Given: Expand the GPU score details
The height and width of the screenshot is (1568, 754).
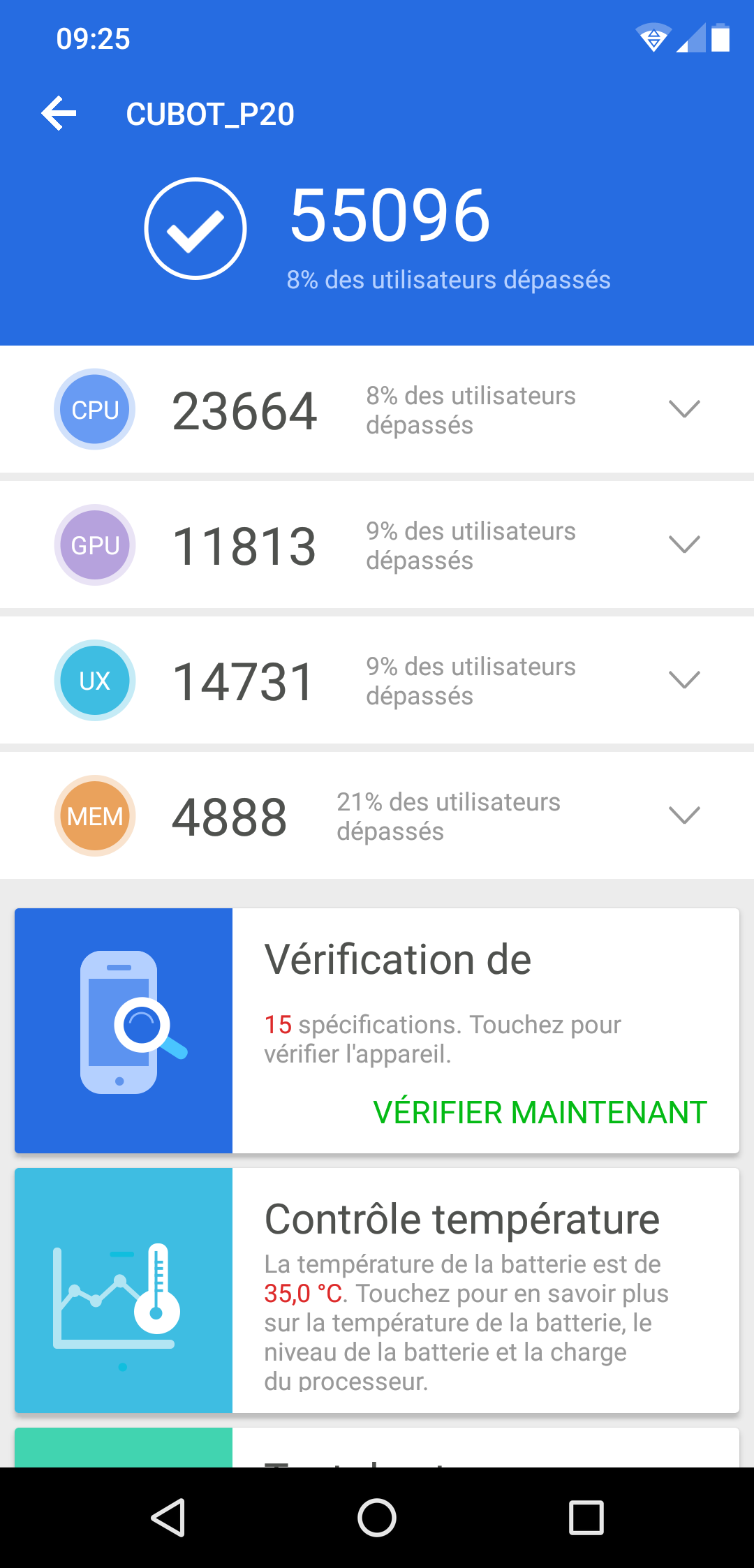Looking at the screenshot, I should [683, 545].
